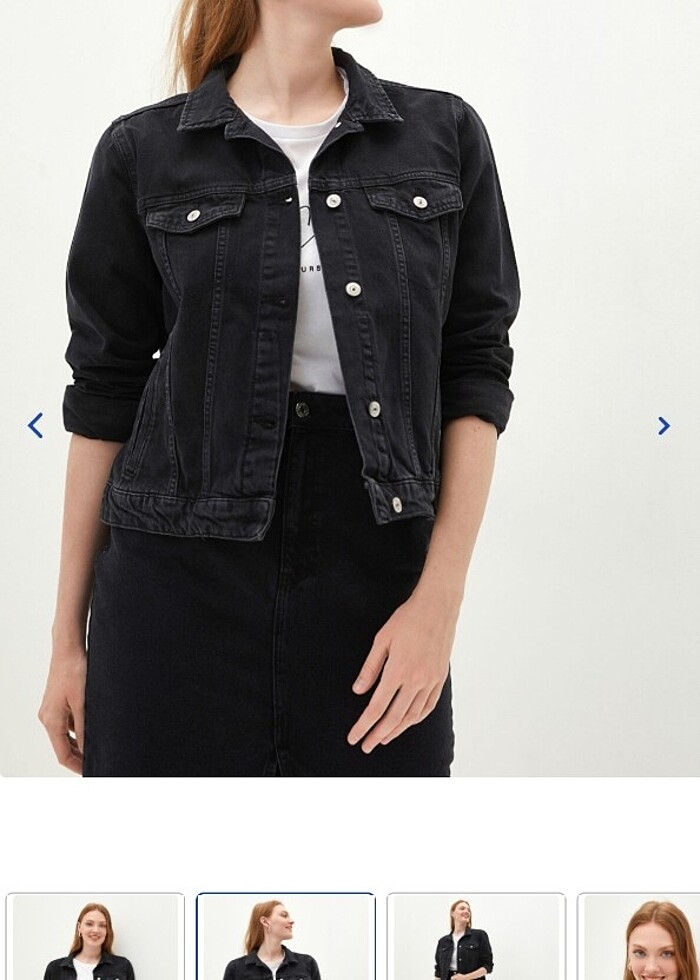
Task: Open the main jacket photo fullscreen
Action: 350,390
